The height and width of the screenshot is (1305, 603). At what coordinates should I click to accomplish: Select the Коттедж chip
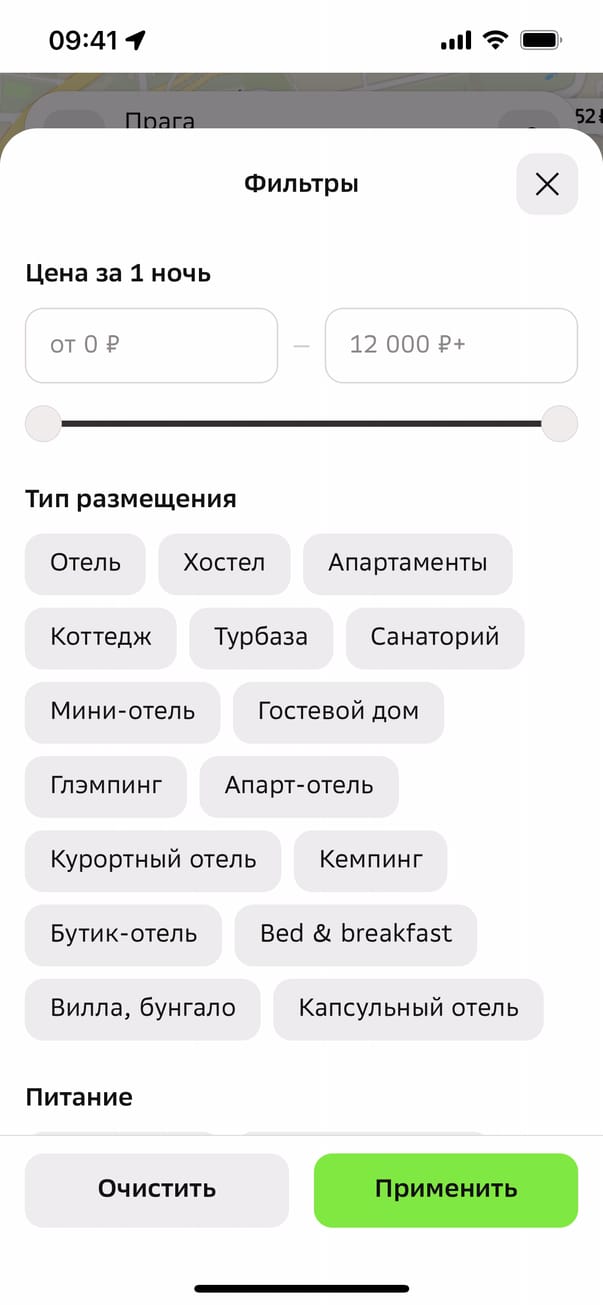(x=101, y=638)
